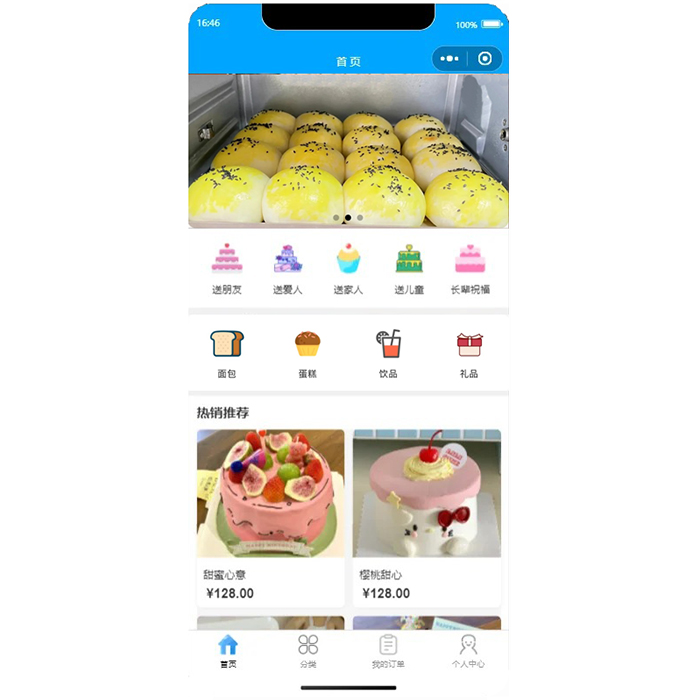
Task: Open the 送儿童 cake category
Action: click(x=409, y=269)
